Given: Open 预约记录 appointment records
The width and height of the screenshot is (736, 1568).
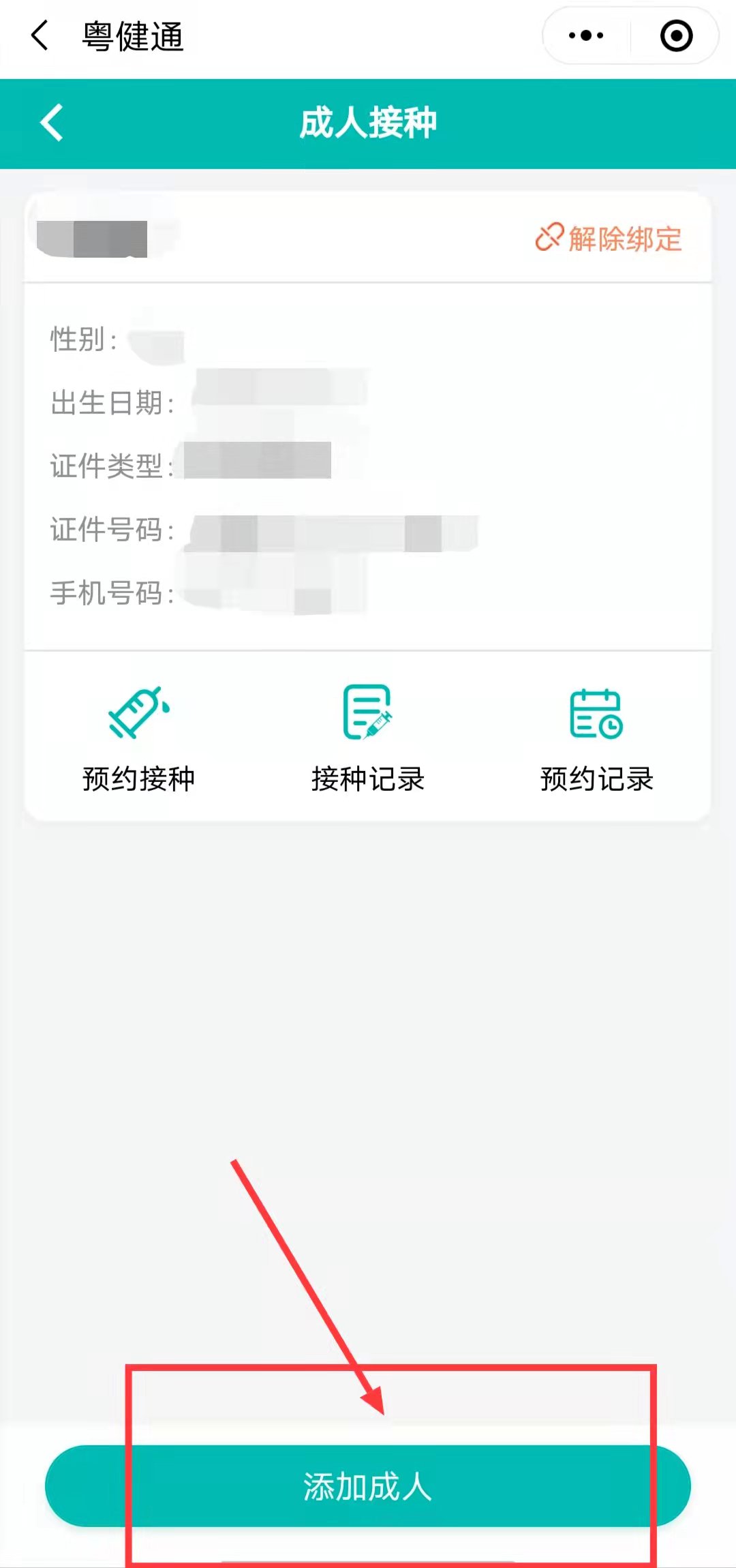Looking at the screenshot, I should click(x=596, y=740).
